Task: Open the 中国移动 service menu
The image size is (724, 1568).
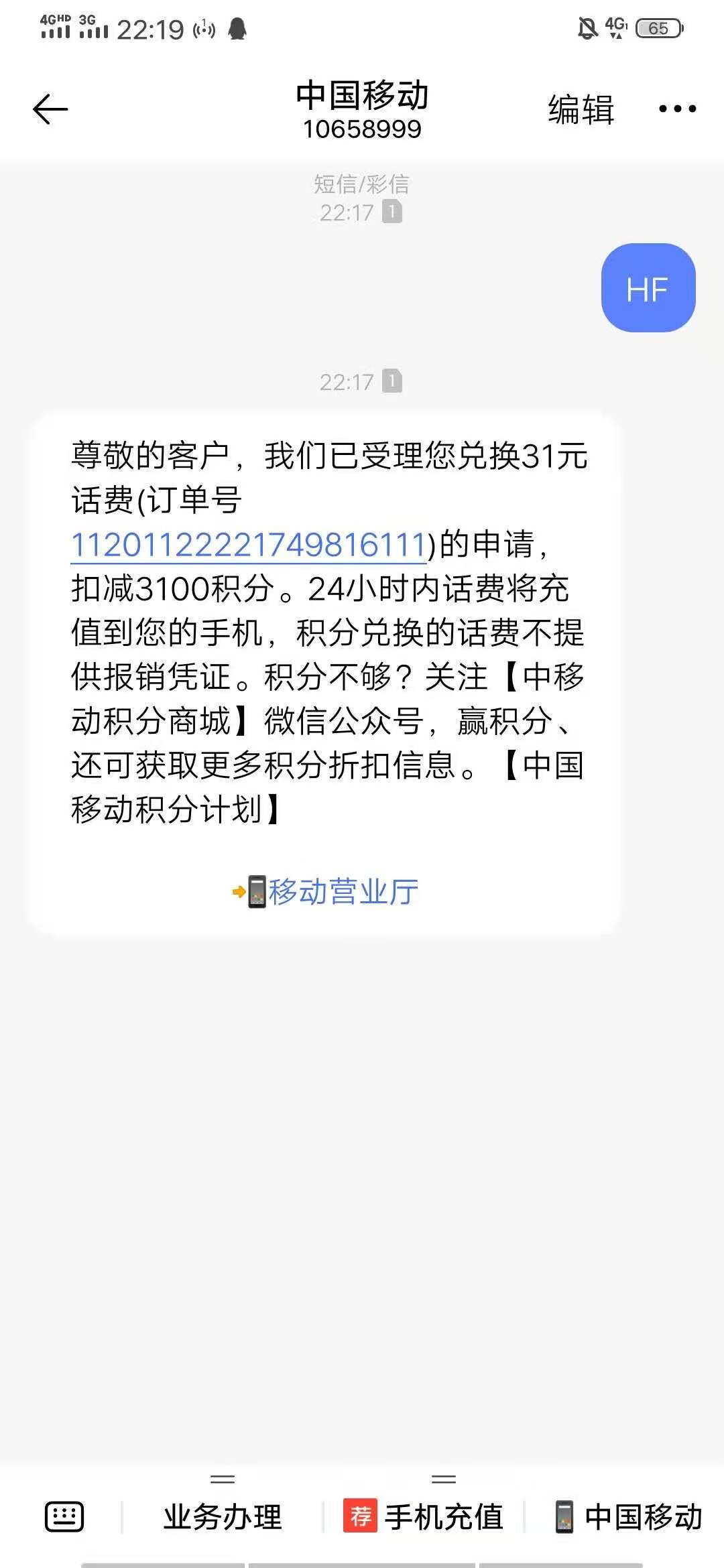Action: [629, 1516]
